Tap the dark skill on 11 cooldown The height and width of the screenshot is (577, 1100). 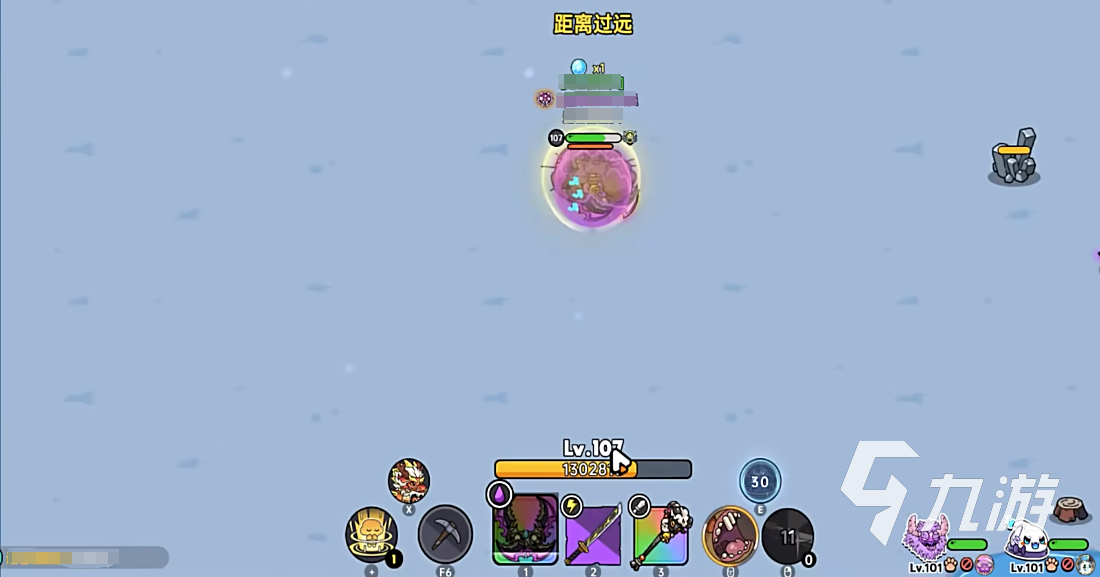pos(788,537)
